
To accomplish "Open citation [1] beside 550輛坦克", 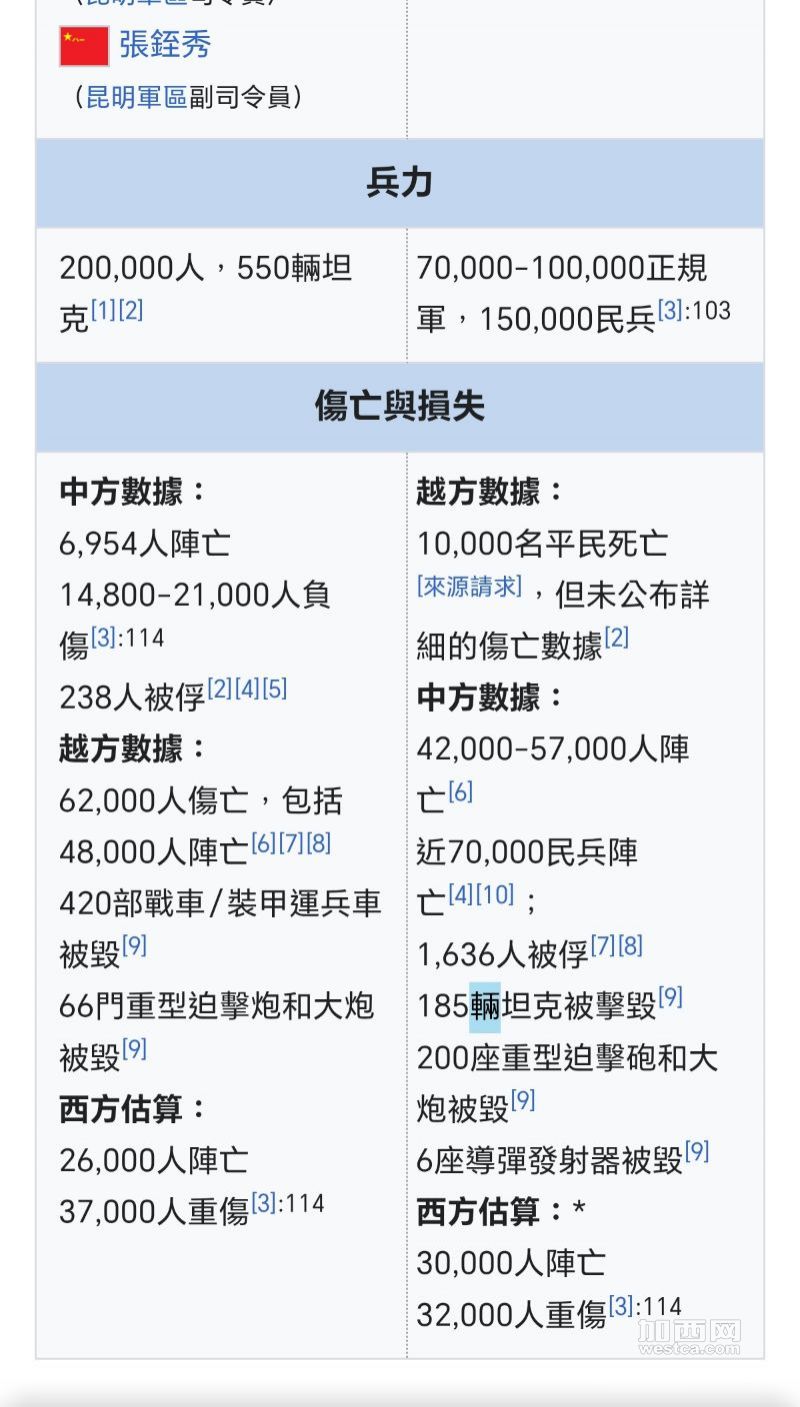I will point(103,310).
